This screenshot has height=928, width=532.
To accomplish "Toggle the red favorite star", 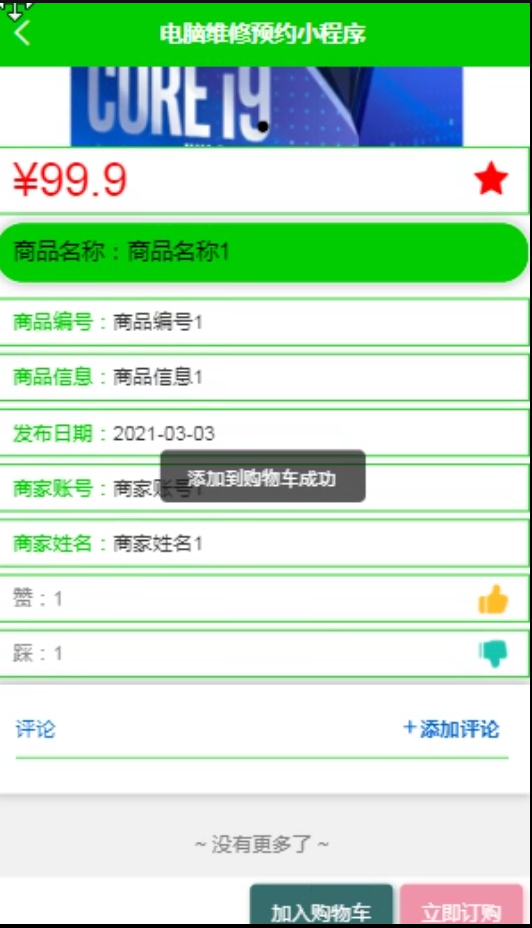I will pos(491,179).
